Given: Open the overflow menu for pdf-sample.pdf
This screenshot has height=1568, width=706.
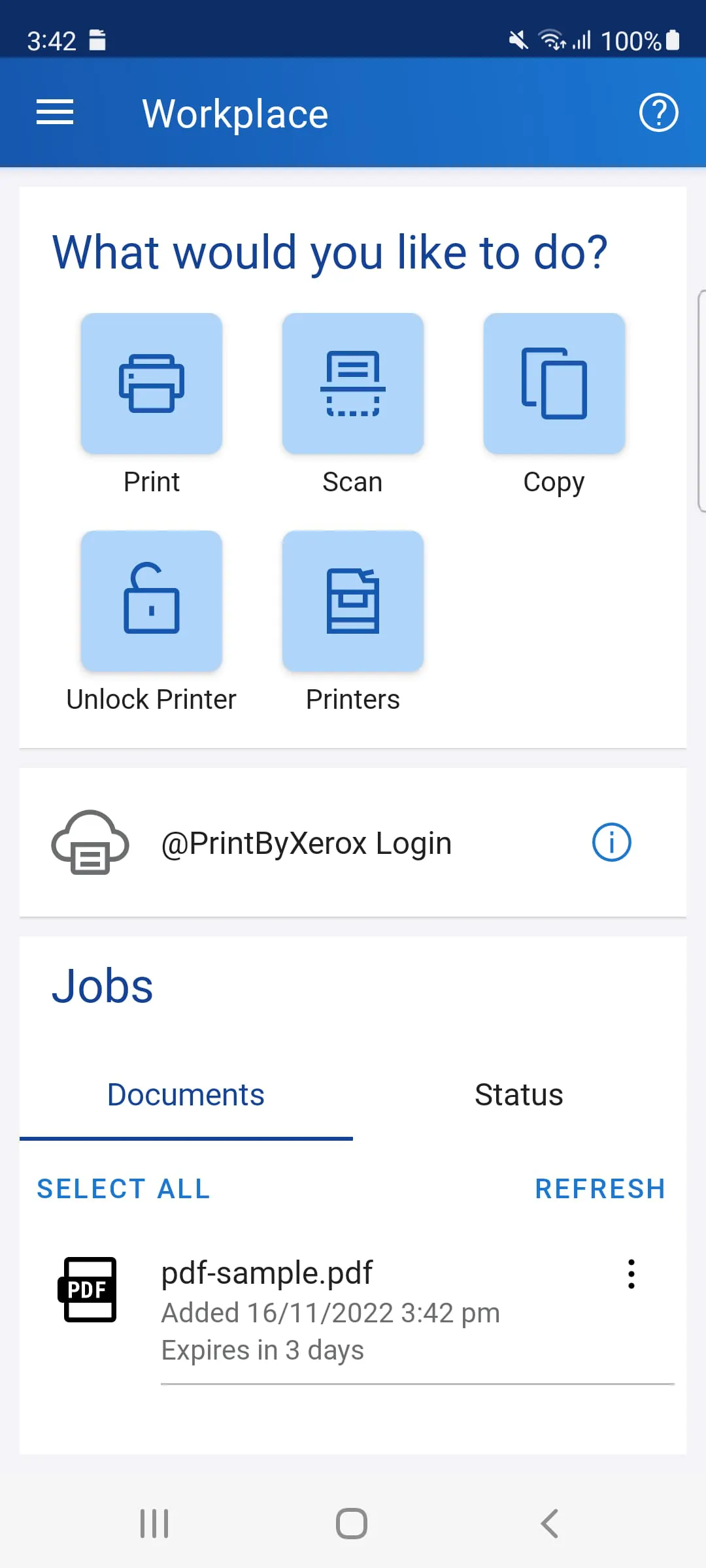Looking at the screenshot, I should point(631,1273).
